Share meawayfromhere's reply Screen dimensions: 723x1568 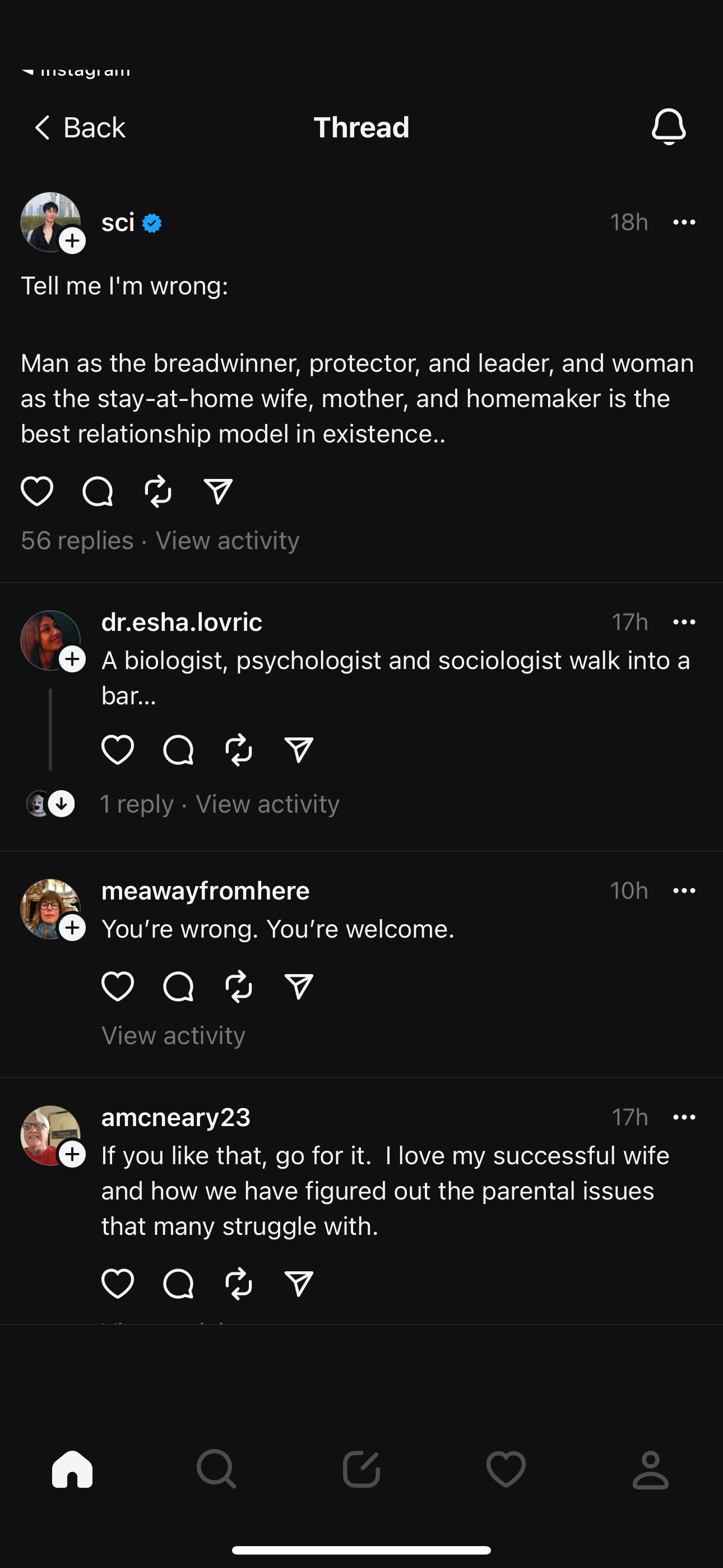coord(299,986)
